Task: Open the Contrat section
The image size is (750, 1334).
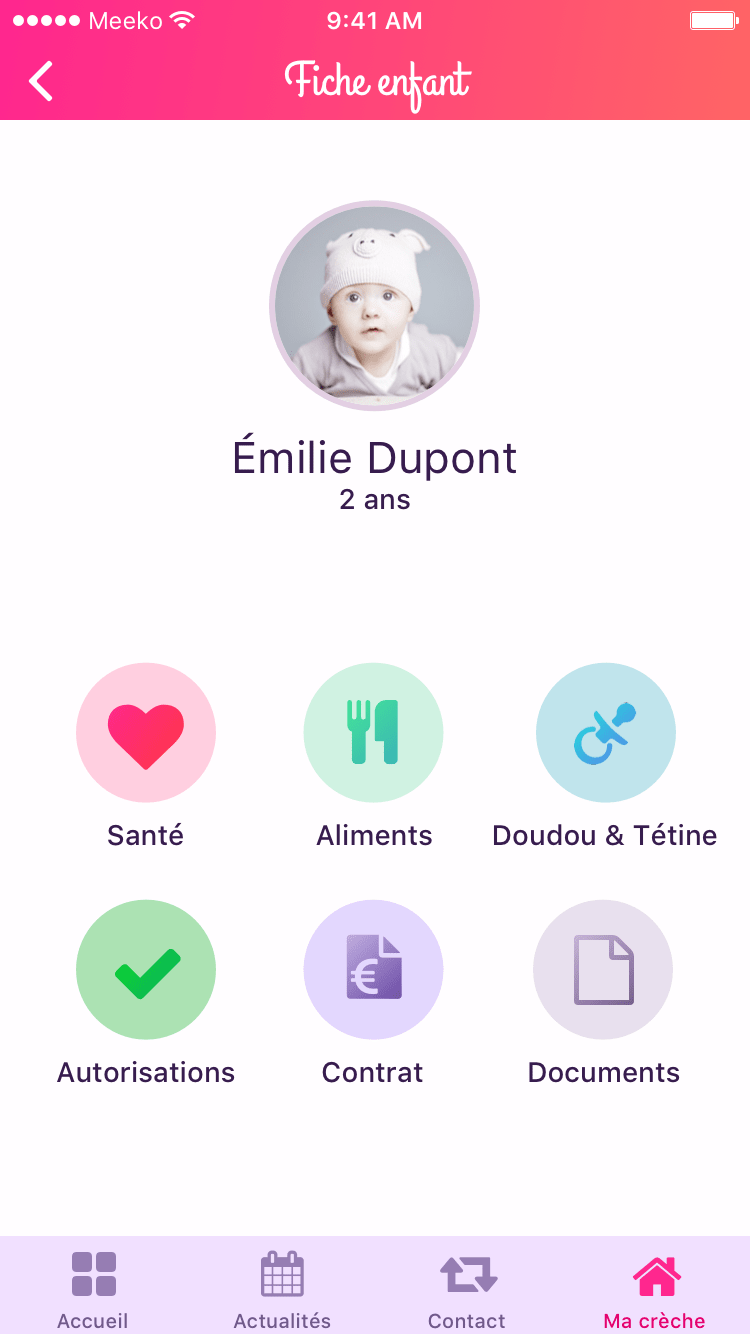Action: tap(373, 970)
